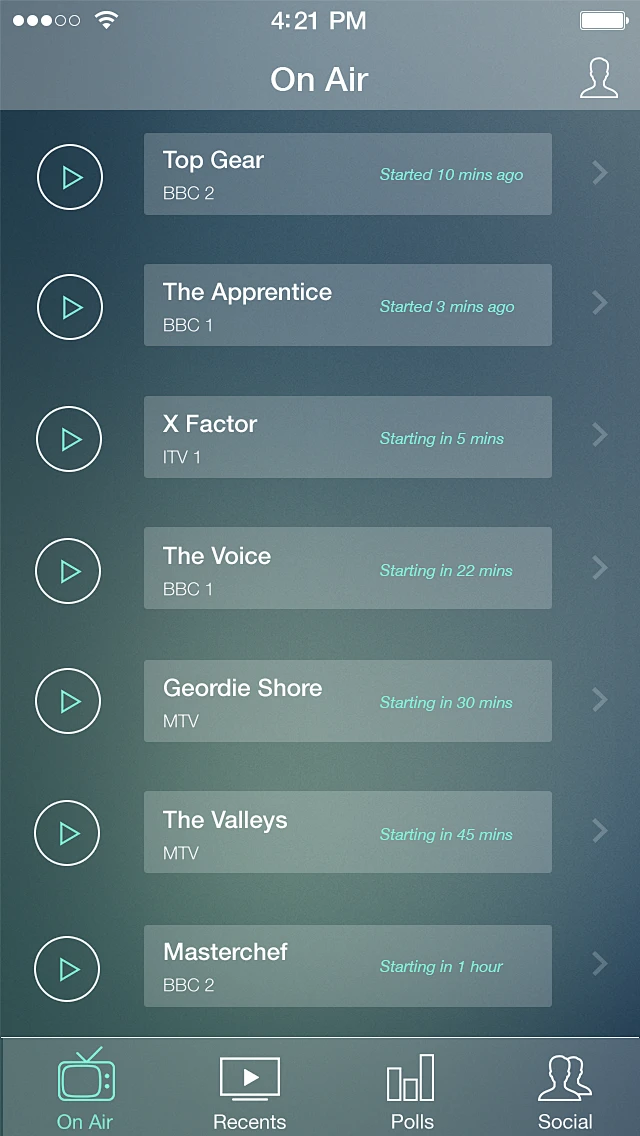Play Geordie Shore
This screenshot has width=640, height=1136.
70,702
